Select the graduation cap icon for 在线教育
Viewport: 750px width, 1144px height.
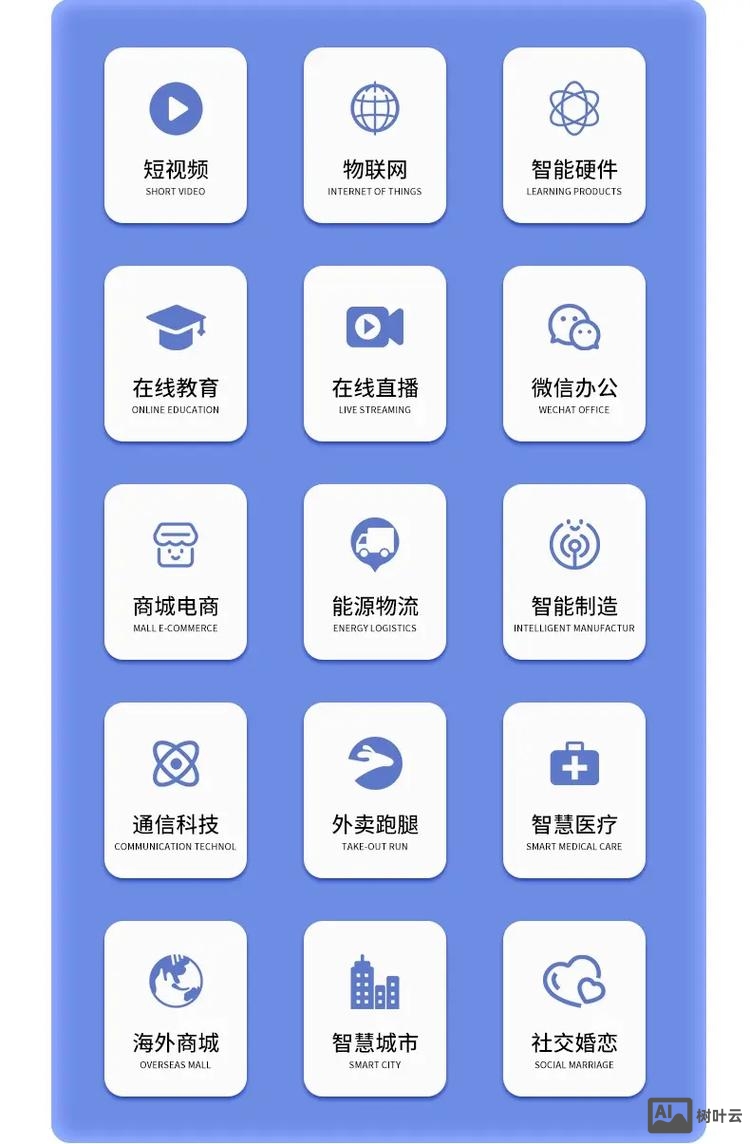(176, 325)
